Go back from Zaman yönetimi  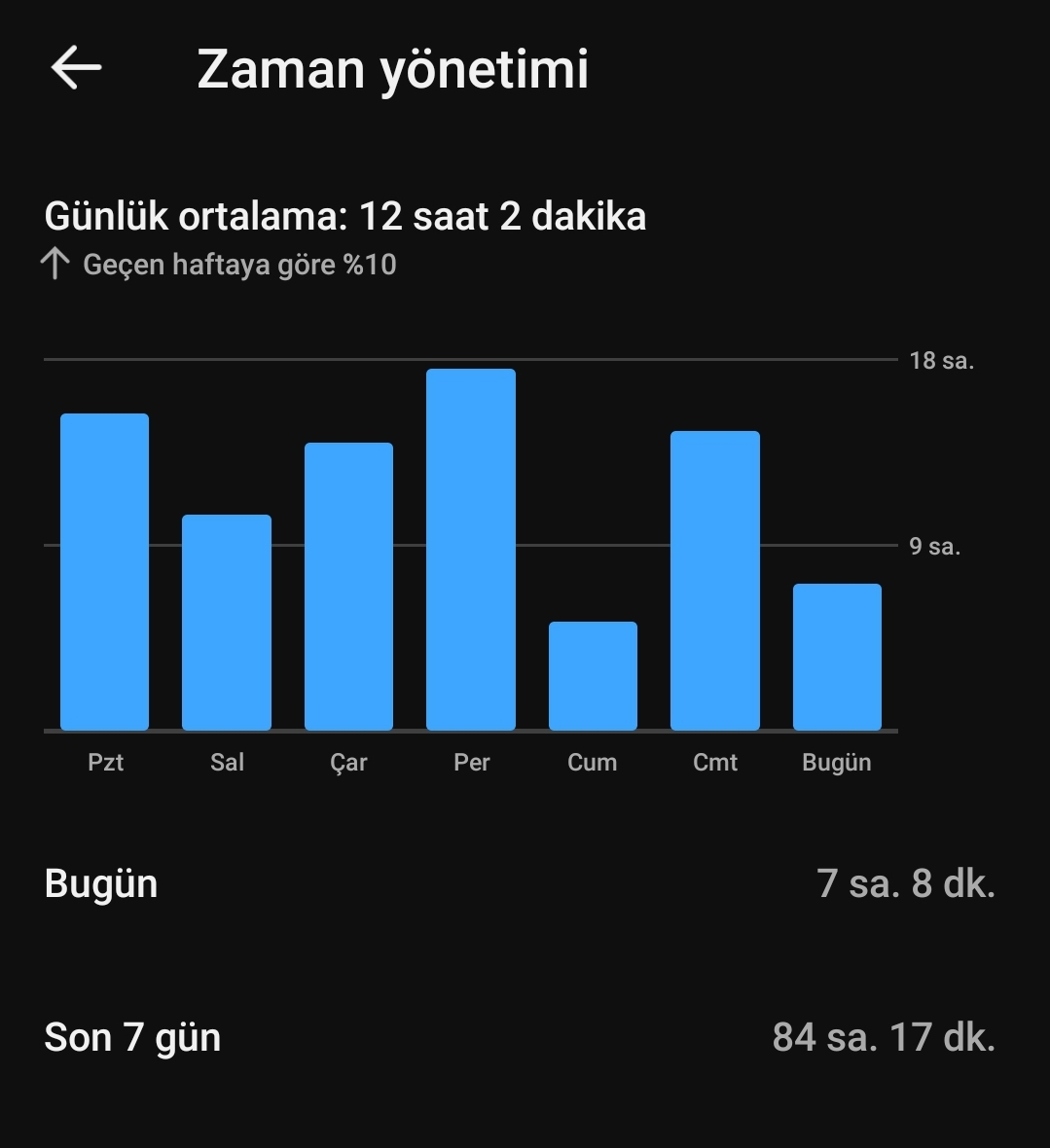pos(76,67)
